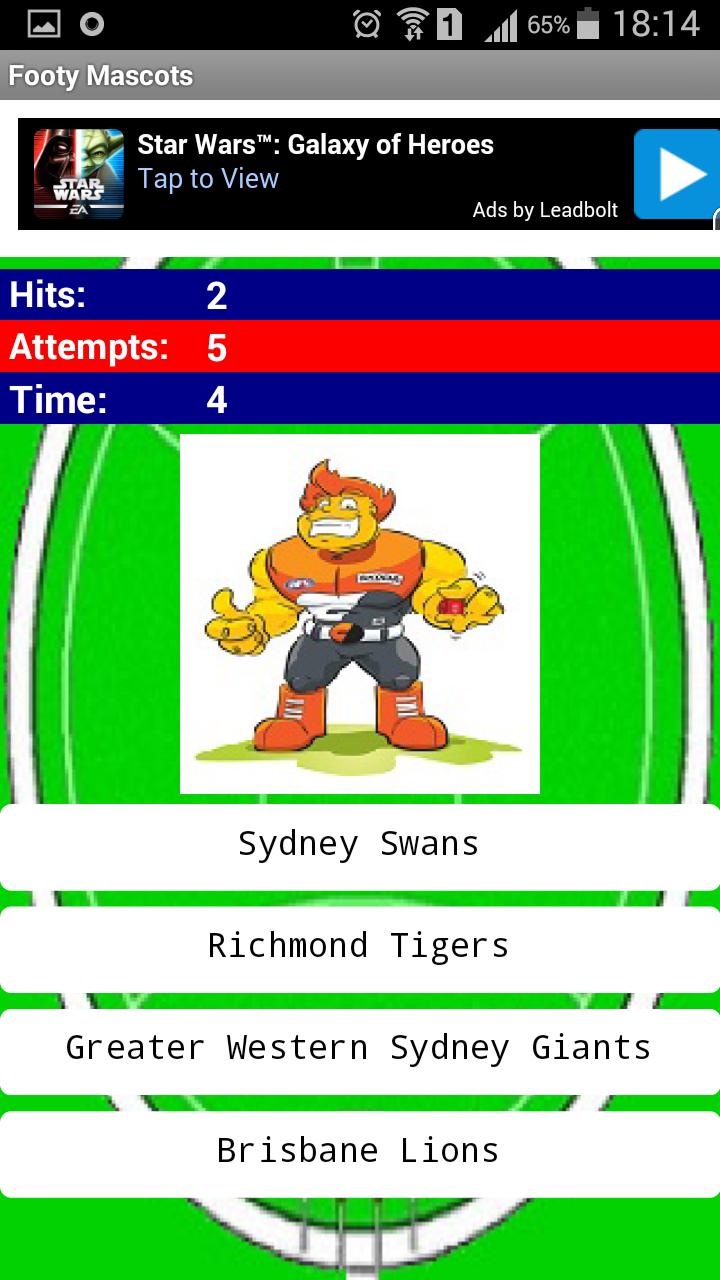The height and width of the screenshot is (1280, 720).
Task: Answer with Brisbane Lions
Action: pyautogui.click(x=359, y=1152)
